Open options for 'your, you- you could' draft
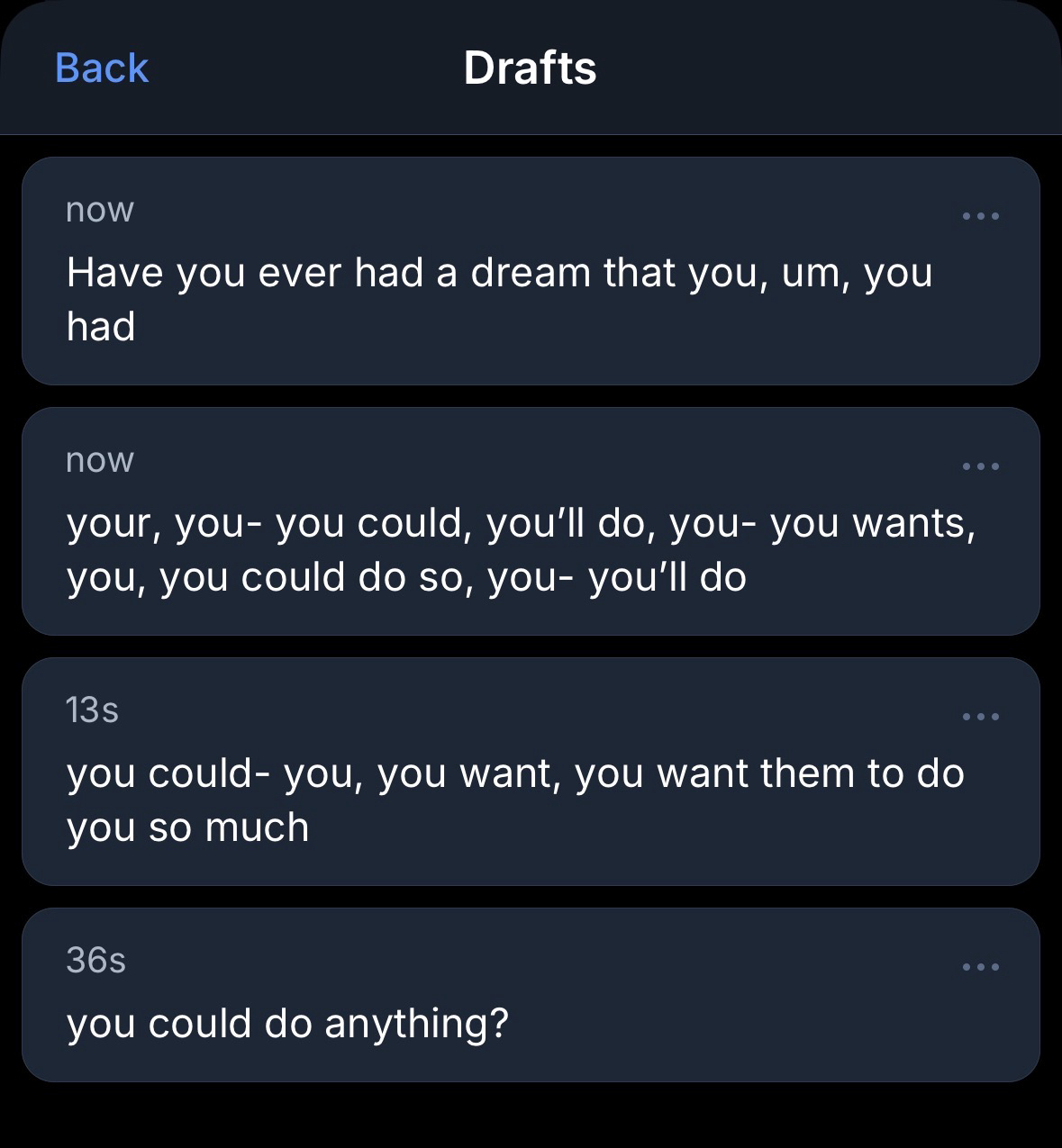This screenshot has height=1148, width=1062. point(980,466)
